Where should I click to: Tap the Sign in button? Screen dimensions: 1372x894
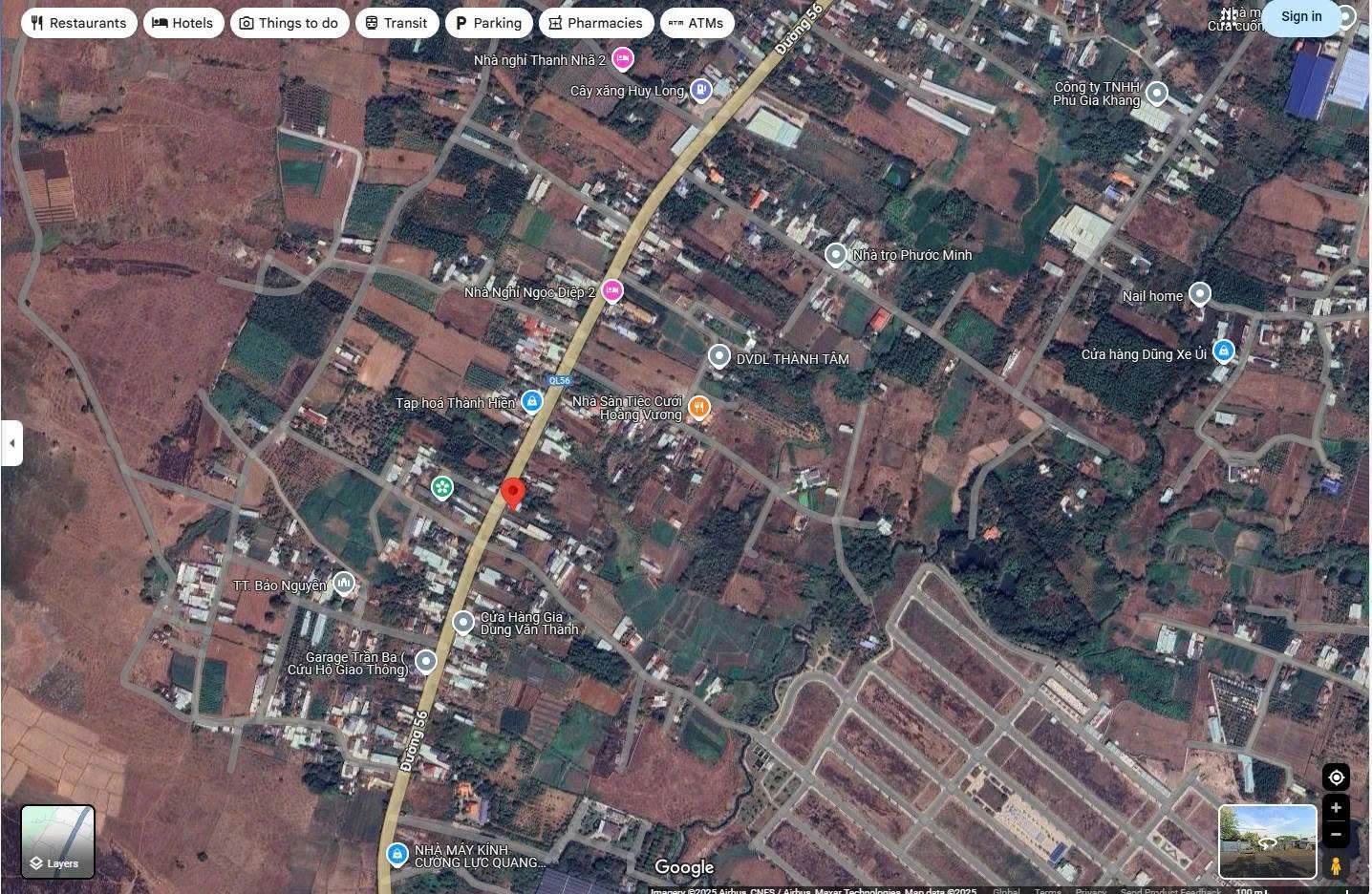[x=1300, y=17]
